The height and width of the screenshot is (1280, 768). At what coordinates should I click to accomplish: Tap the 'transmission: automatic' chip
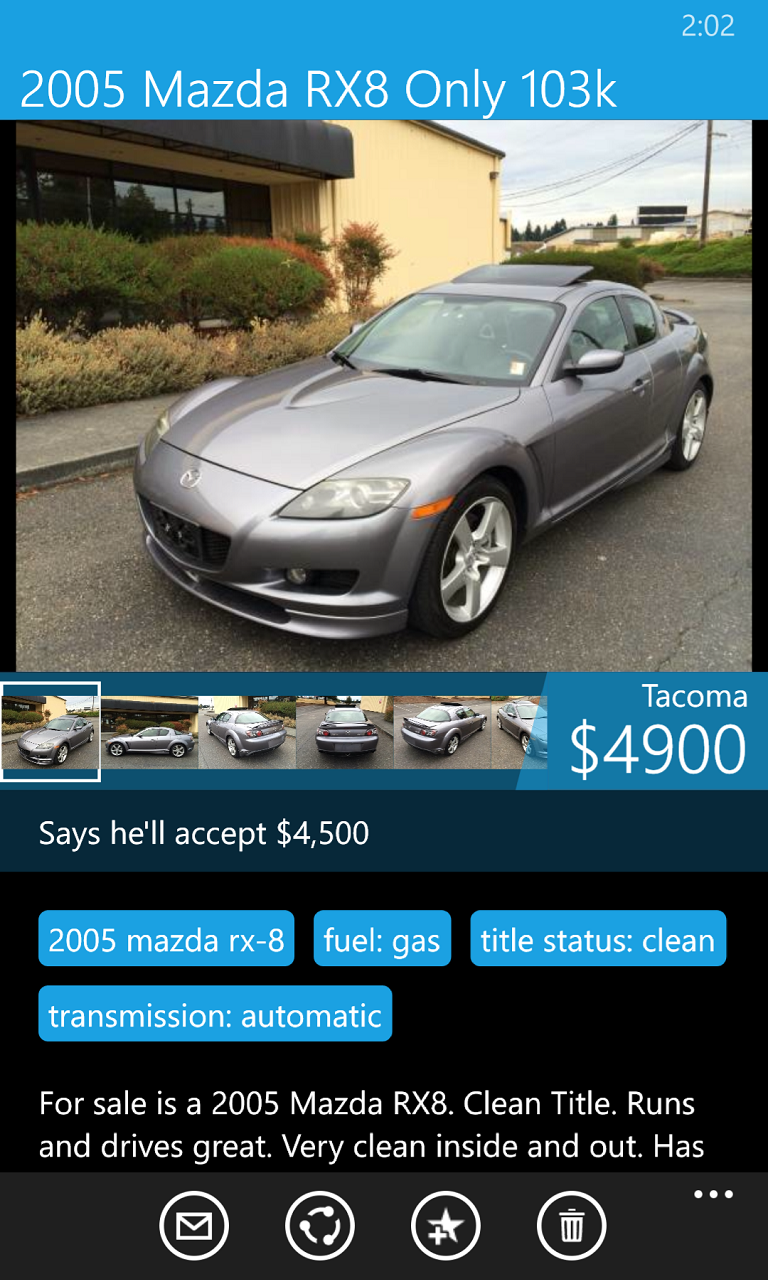215,1014
